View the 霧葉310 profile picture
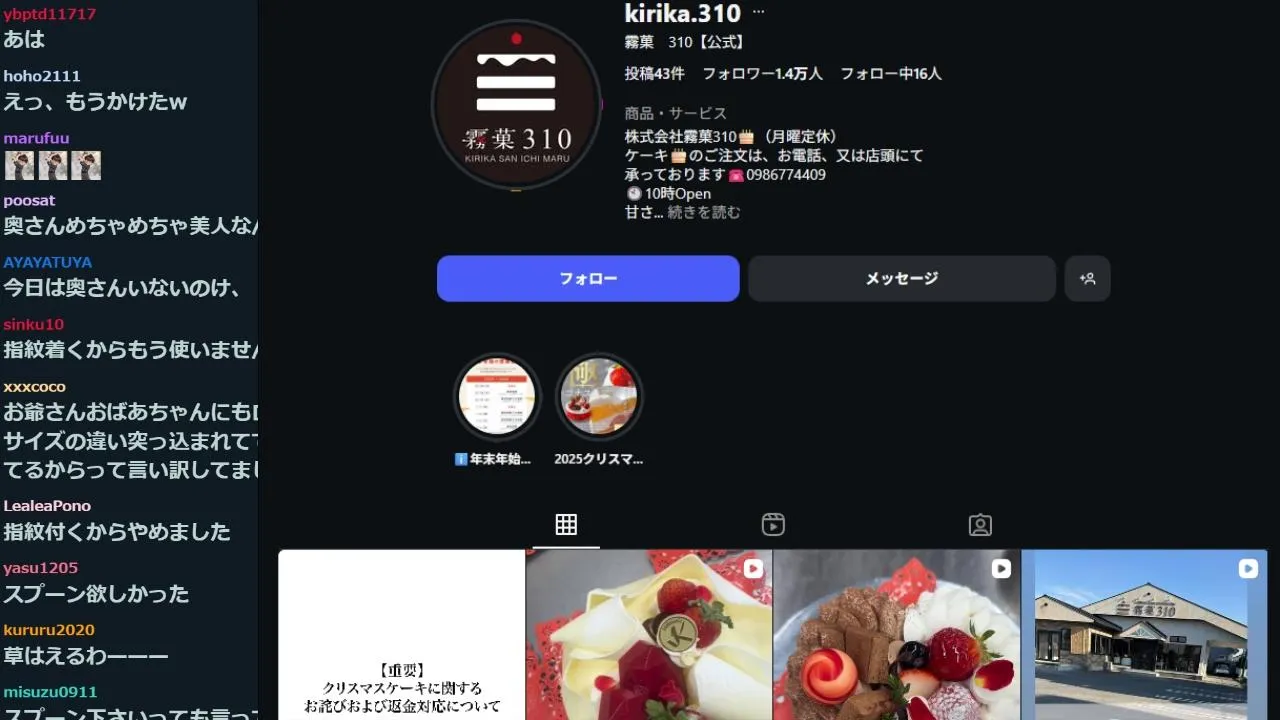This screenshot has width=1280, height=720. pyautogui.click(x=516, y=104)
